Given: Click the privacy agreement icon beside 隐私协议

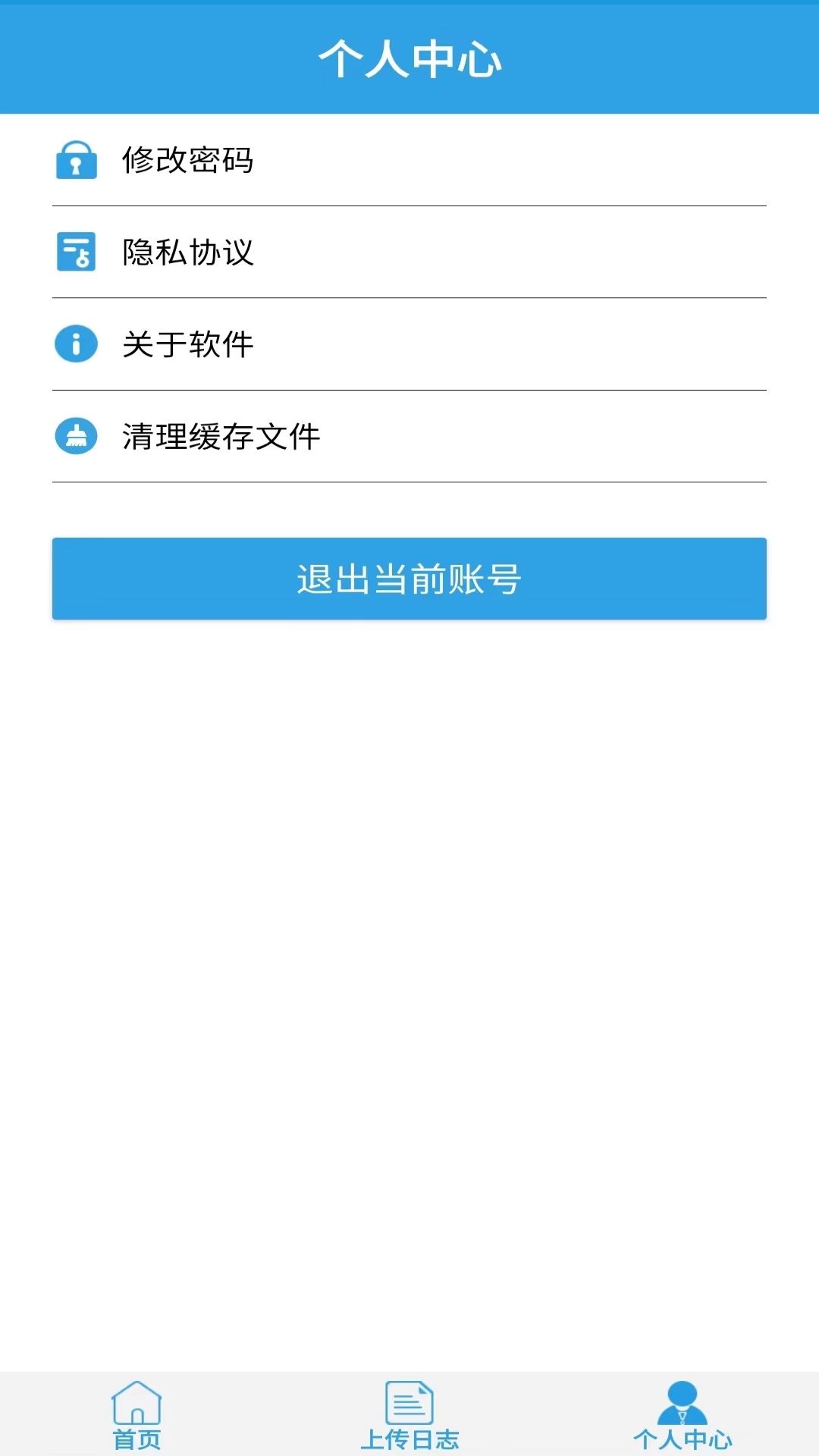Looking at the screenshot, I should [x=75, y=252].
